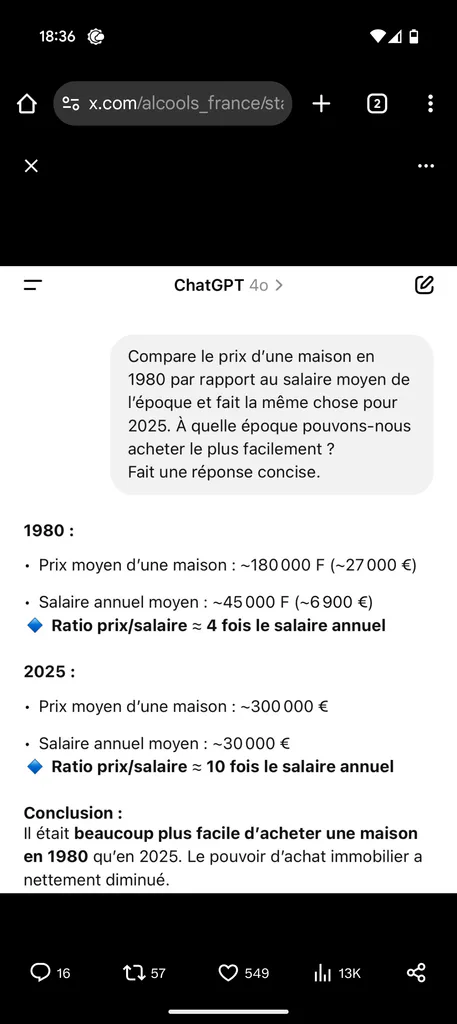Repost this post with 57 reposts

coord(144,973)
